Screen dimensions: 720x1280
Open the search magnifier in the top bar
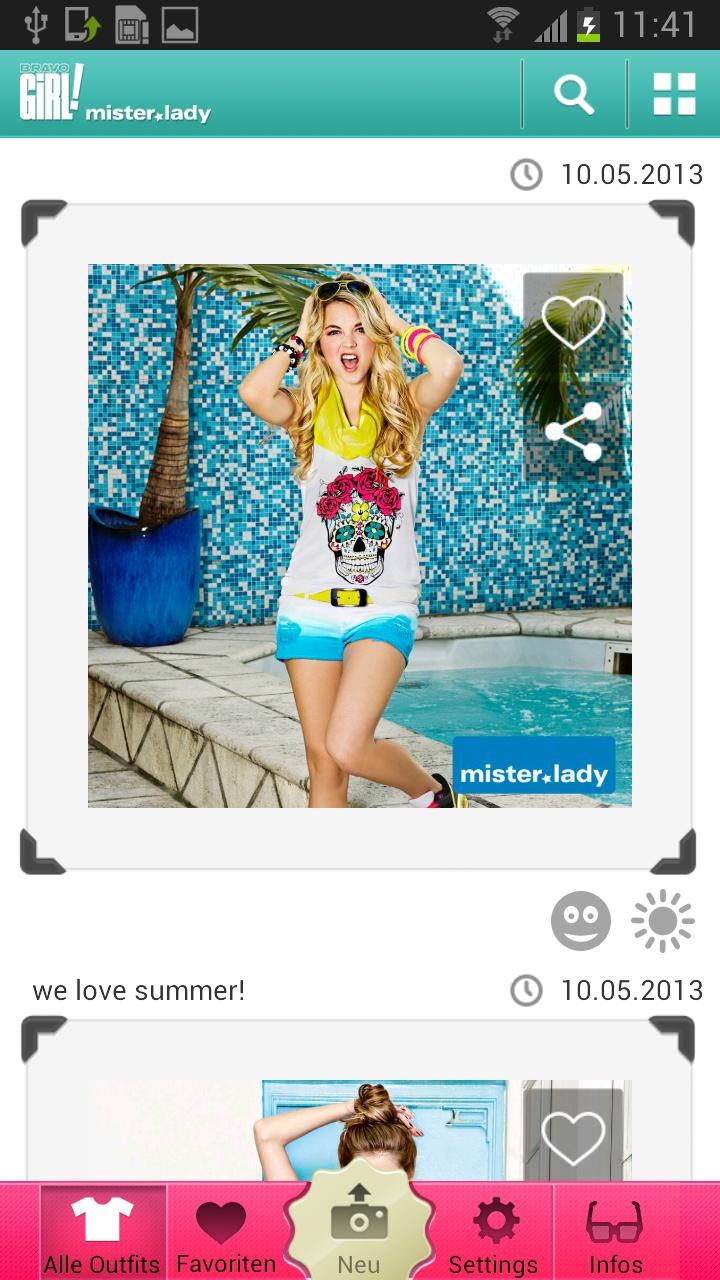tap(574, 95)
